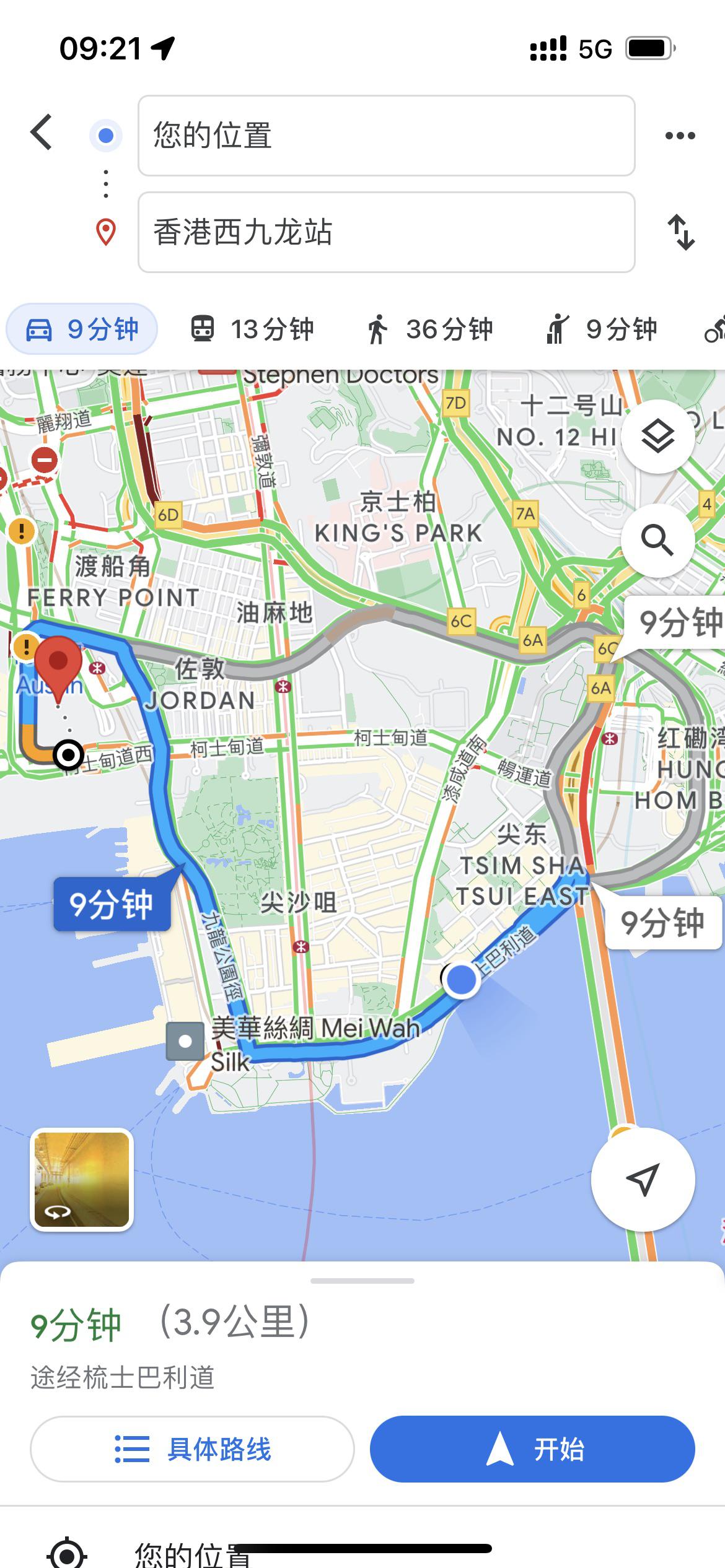725x1568 pixels.
Task: Go back from the directions screen
Action: click(x=42, y=133)
